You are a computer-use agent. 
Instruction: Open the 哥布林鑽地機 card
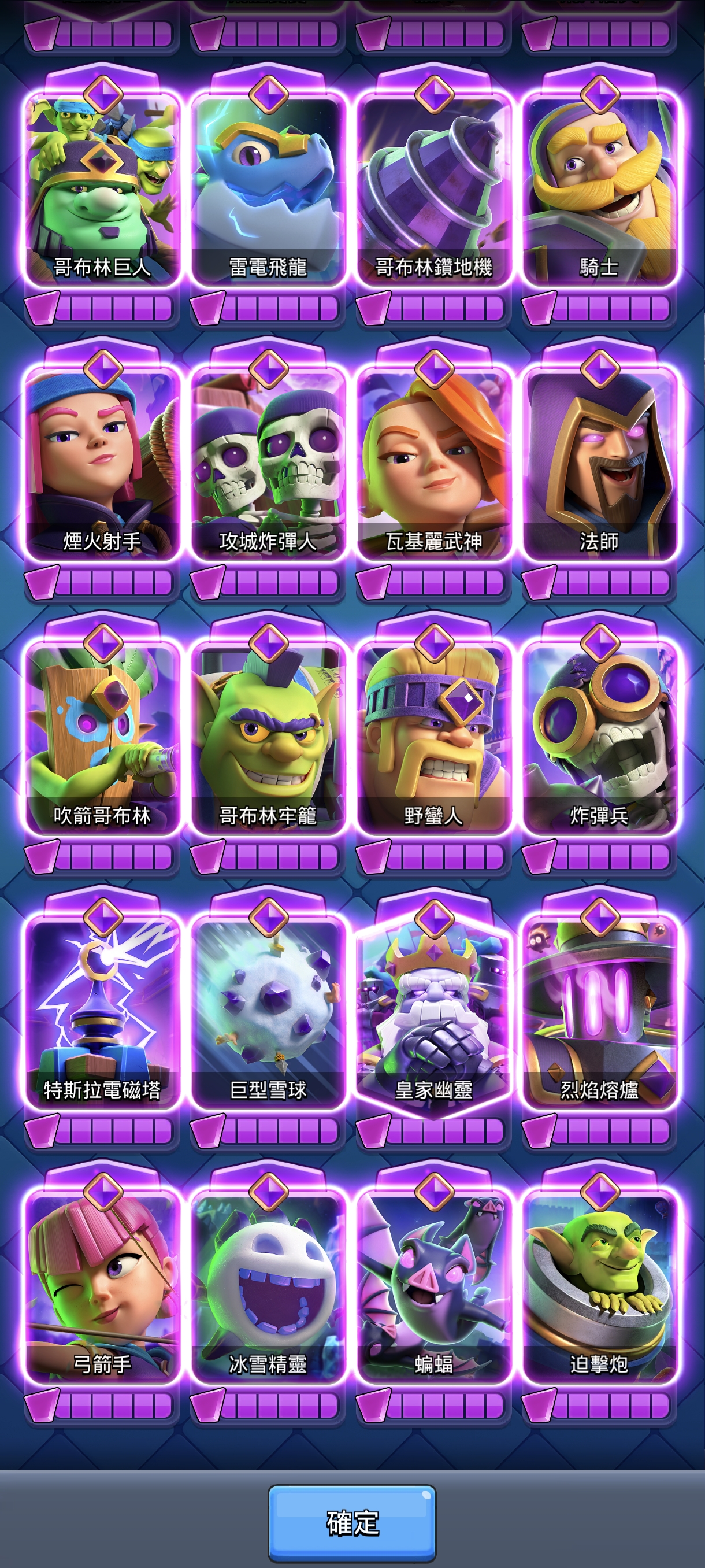tap(434, 188)
